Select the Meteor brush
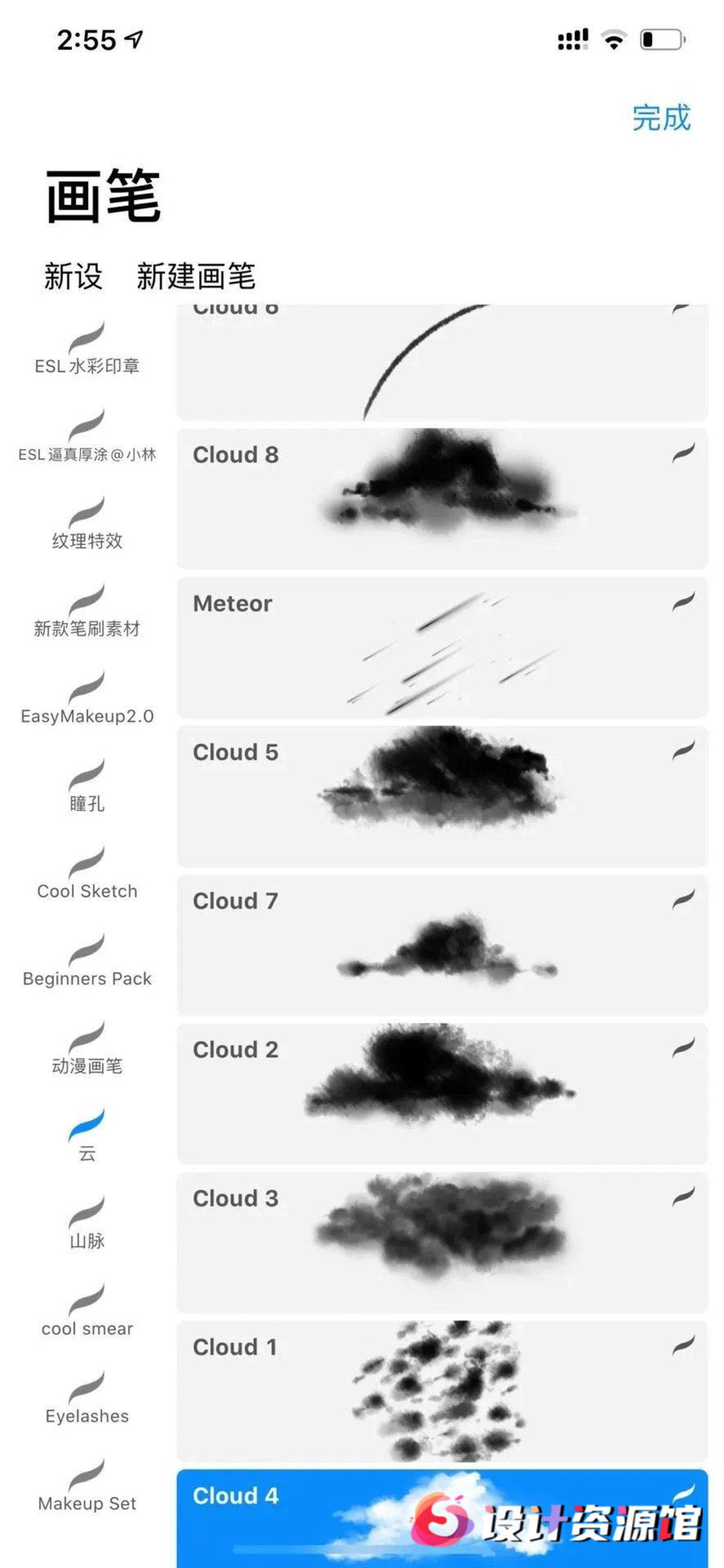The image size is (724, 1568). [x=442, y=647]
